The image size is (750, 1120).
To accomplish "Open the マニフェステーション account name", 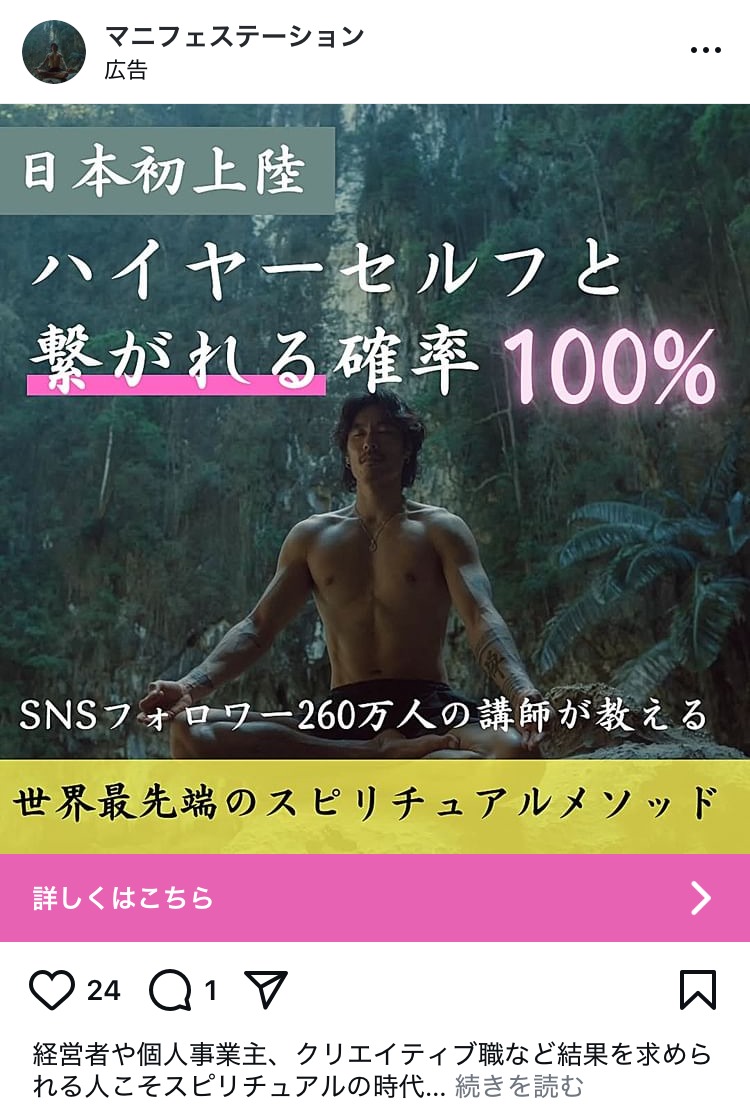I will [x=234, y=38].
